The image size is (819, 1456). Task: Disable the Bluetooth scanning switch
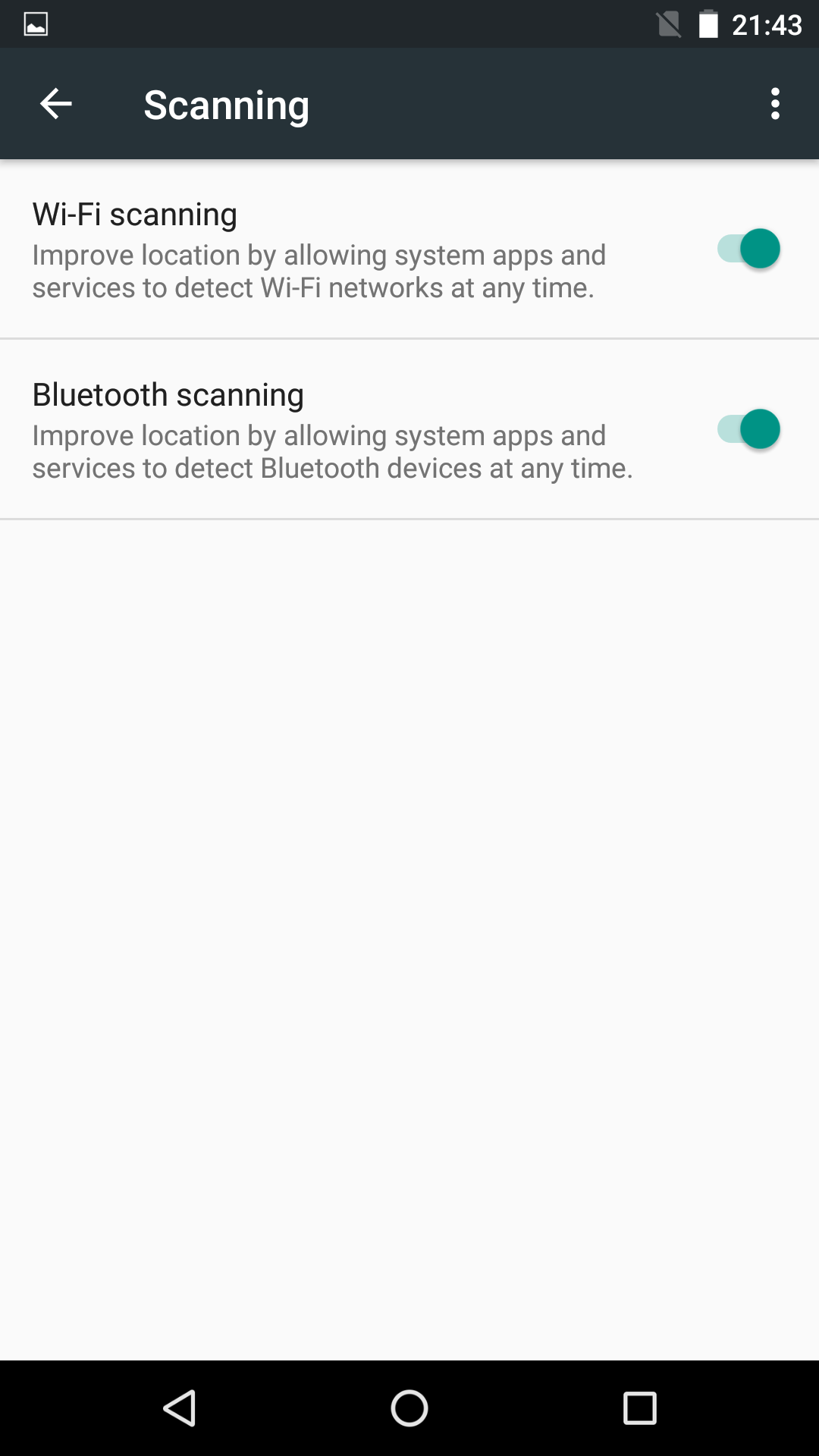coord(748,429)
